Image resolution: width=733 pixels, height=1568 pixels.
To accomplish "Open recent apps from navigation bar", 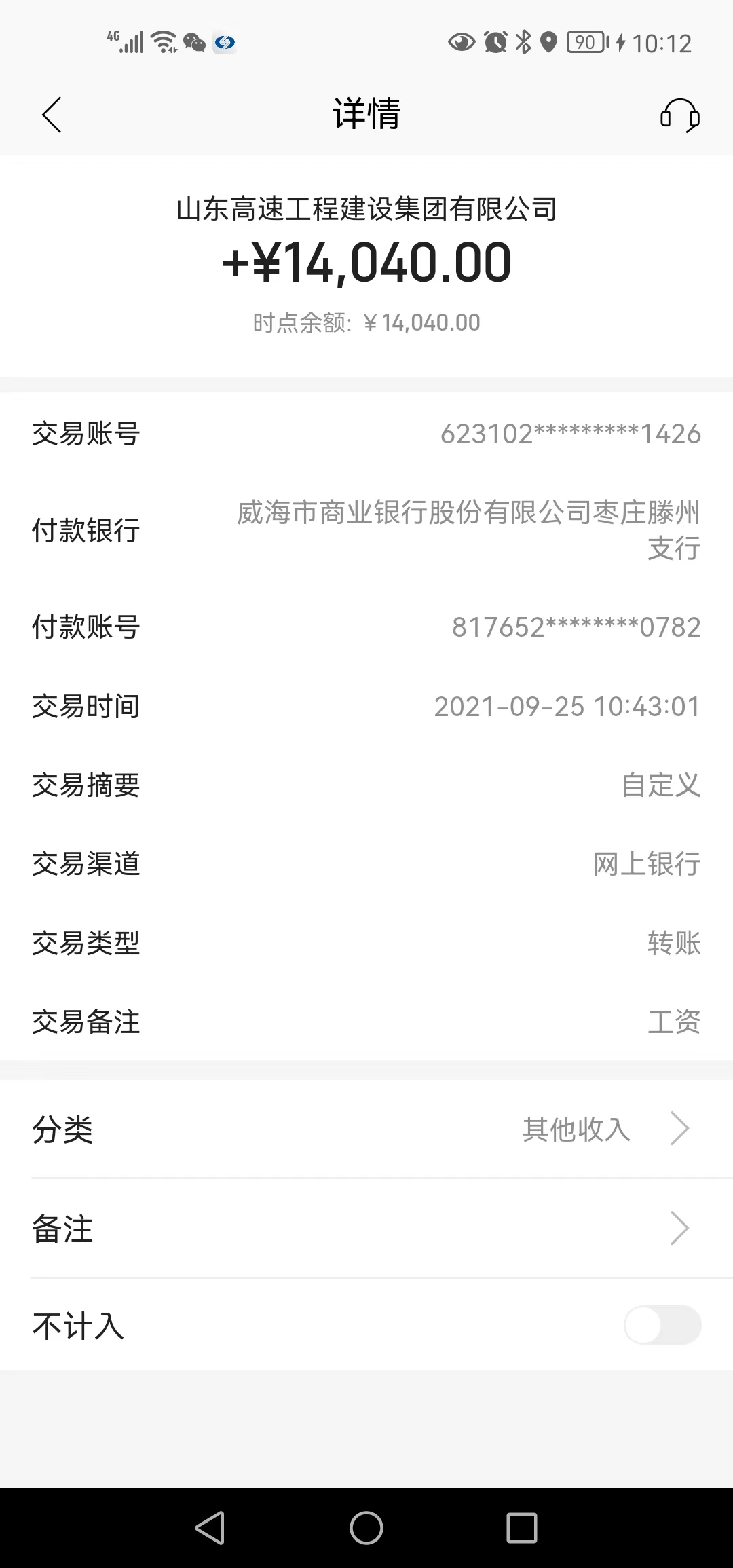I will pos(522,1527).
